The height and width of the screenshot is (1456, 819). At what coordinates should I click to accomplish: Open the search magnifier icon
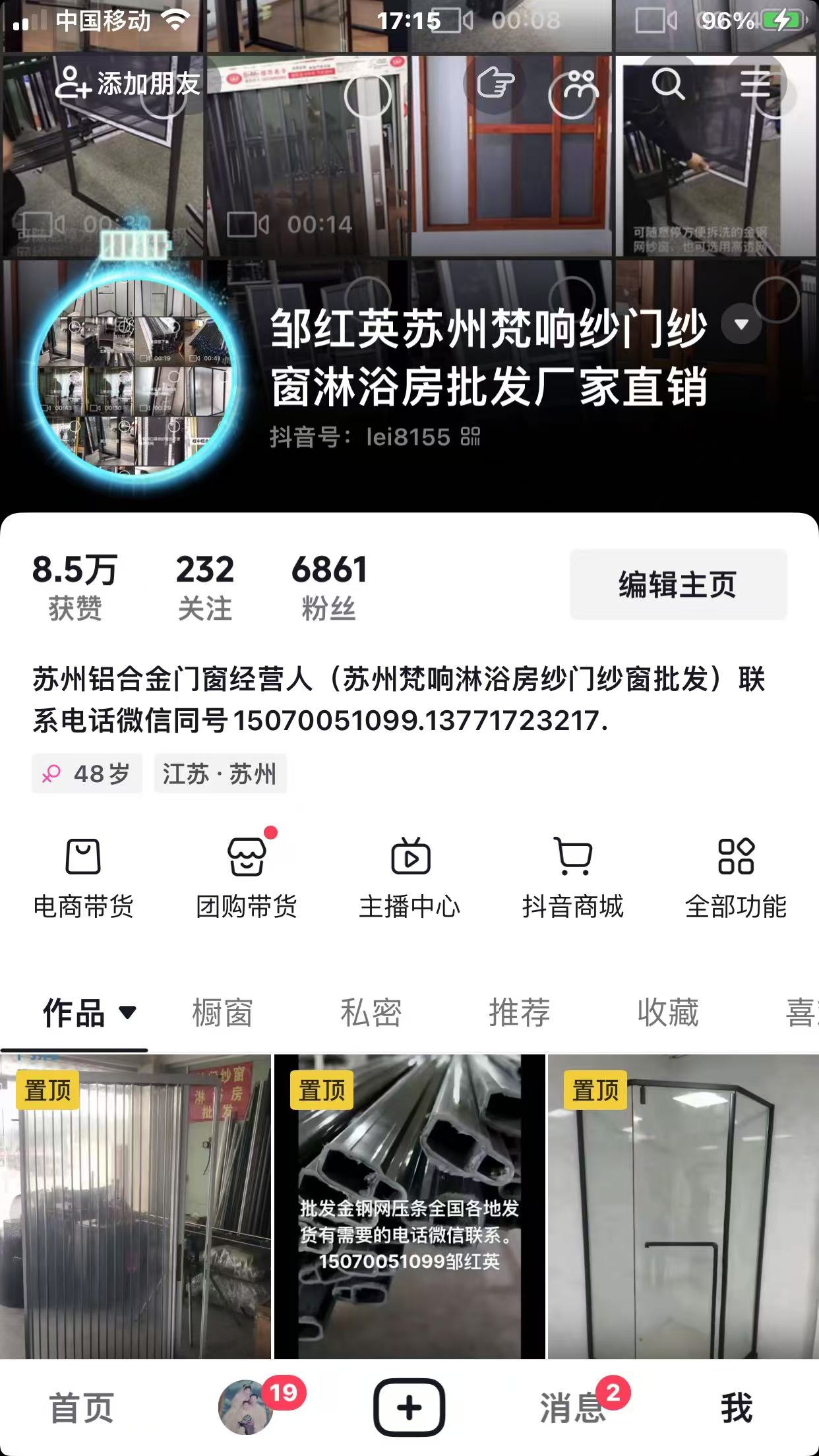tap(668, 84)
